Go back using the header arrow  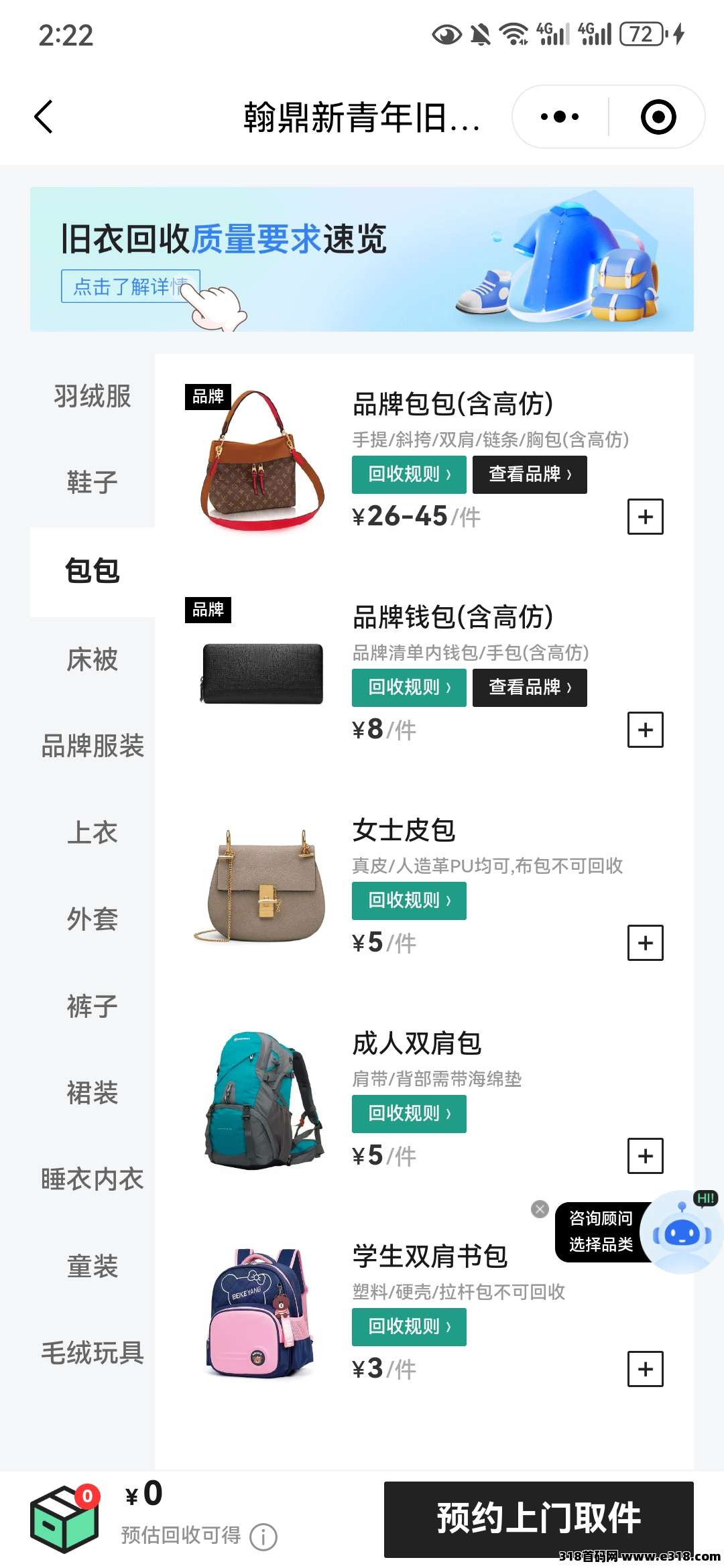click(x=44, y=117)
